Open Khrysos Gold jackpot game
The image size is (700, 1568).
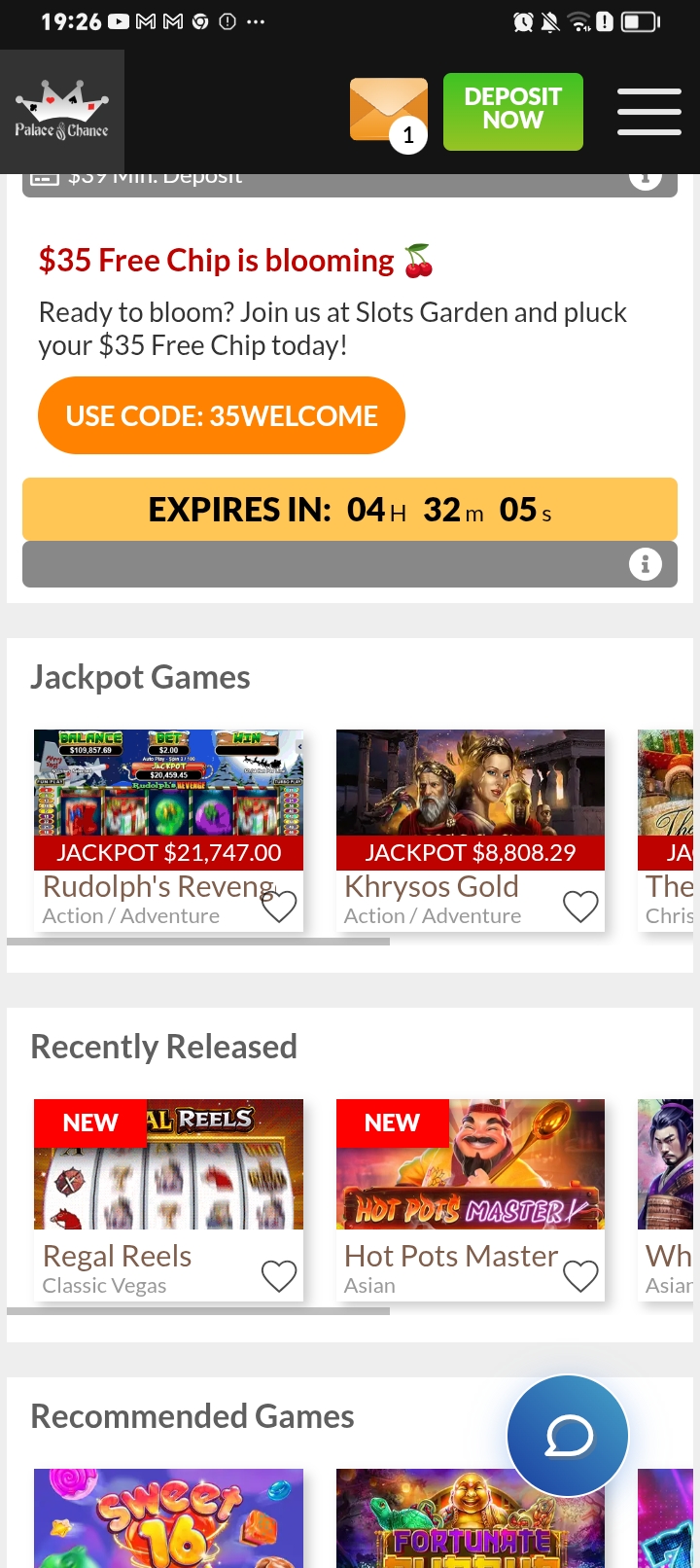(470, 799)
